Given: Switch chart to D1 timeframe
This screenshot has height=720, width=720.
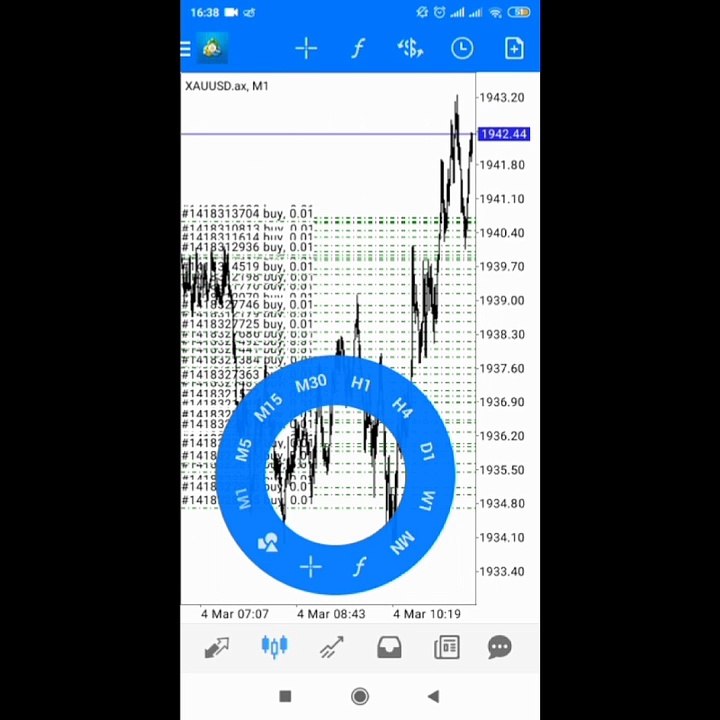Looking at the screenshot, I should (x=427, y=452).
